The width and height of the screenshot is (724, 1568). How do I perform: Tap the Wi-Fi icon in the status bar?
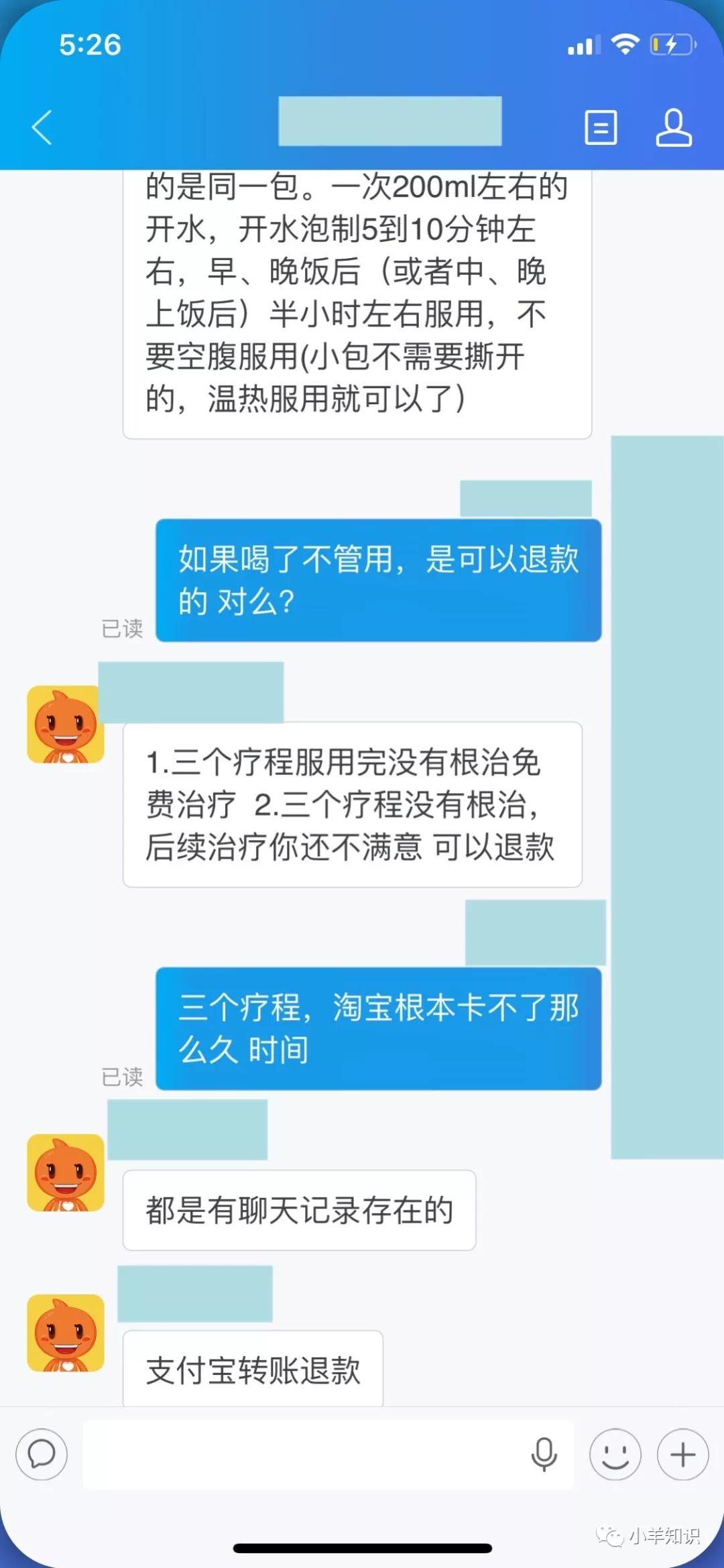click(627, 44)
